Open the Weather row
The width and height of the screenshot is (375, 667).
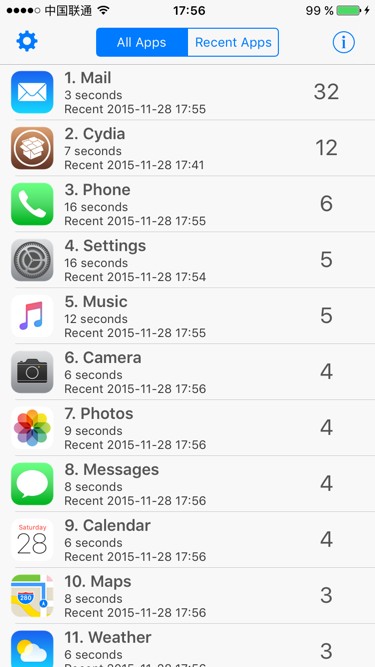click(x=188, y=645)
